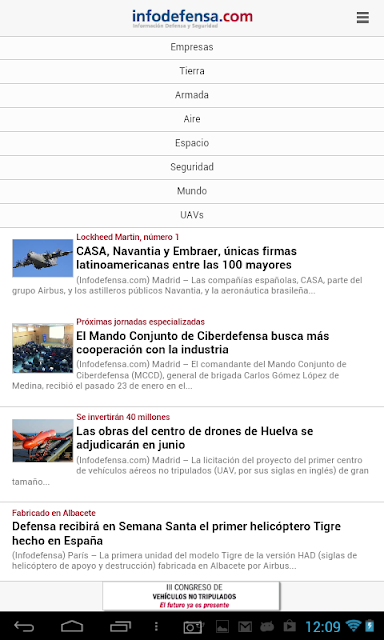The image size is (384, 640).
Task: Open the III Congreso de Vehículos No Tripulados banner
Action: tap(191, 596)
